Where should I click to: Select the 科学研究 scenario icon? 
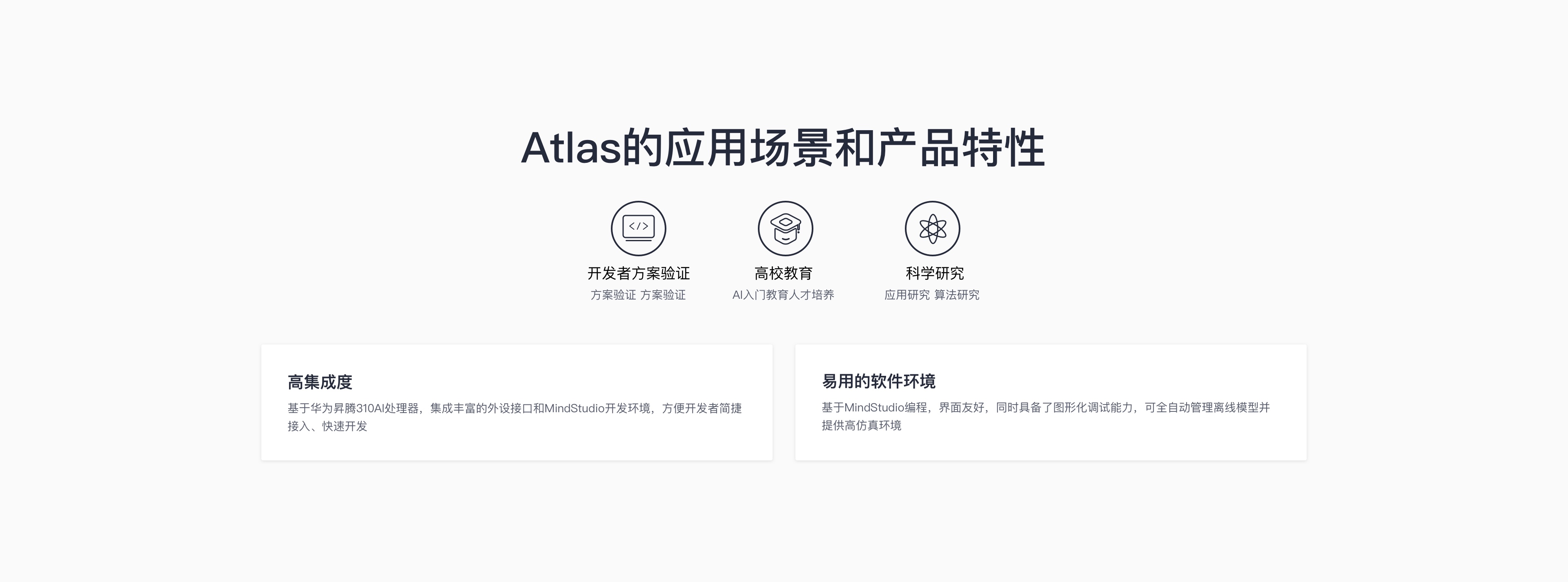[x=932, y=229]
